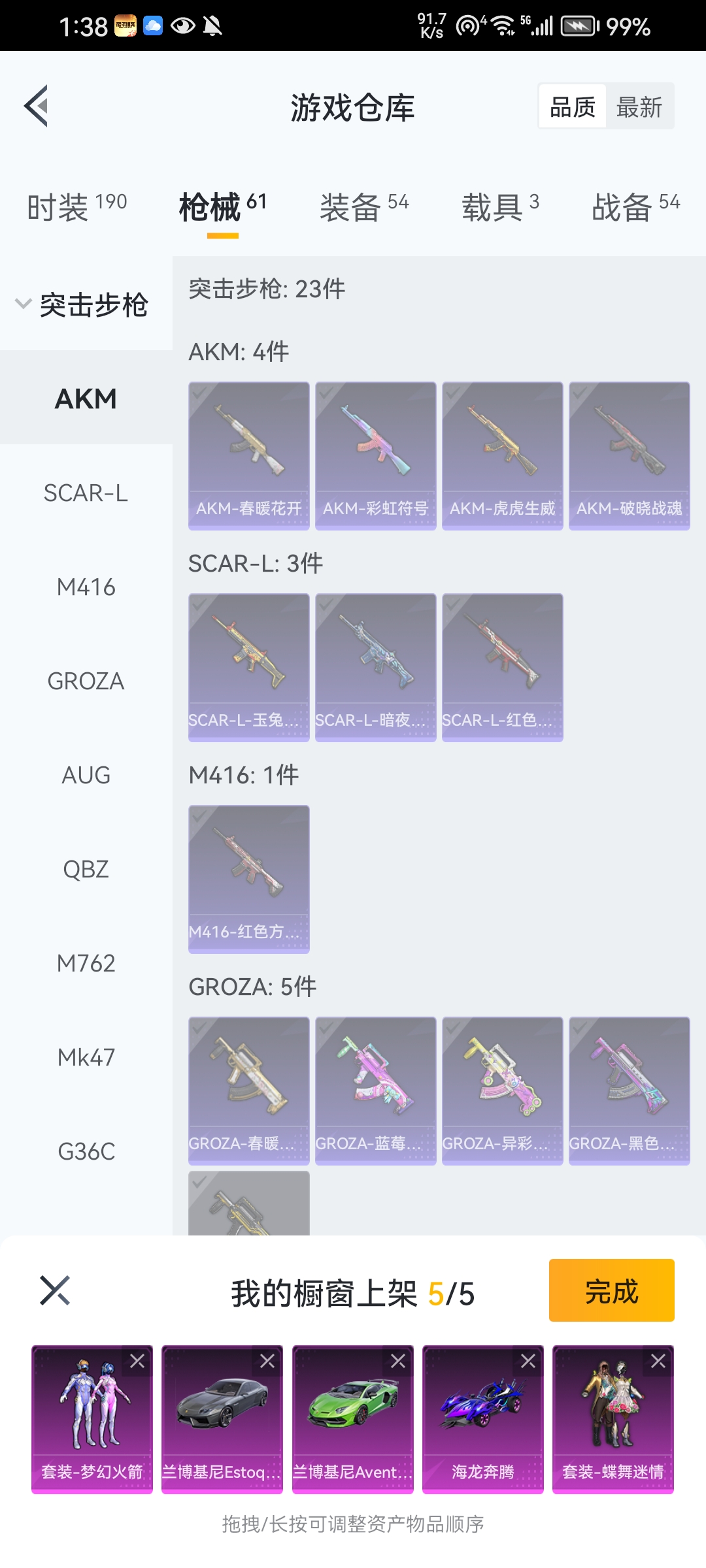Jump to GROZA in the sidebar
The width and height of the screenshot is (706, 1568).
click(86, 681)
